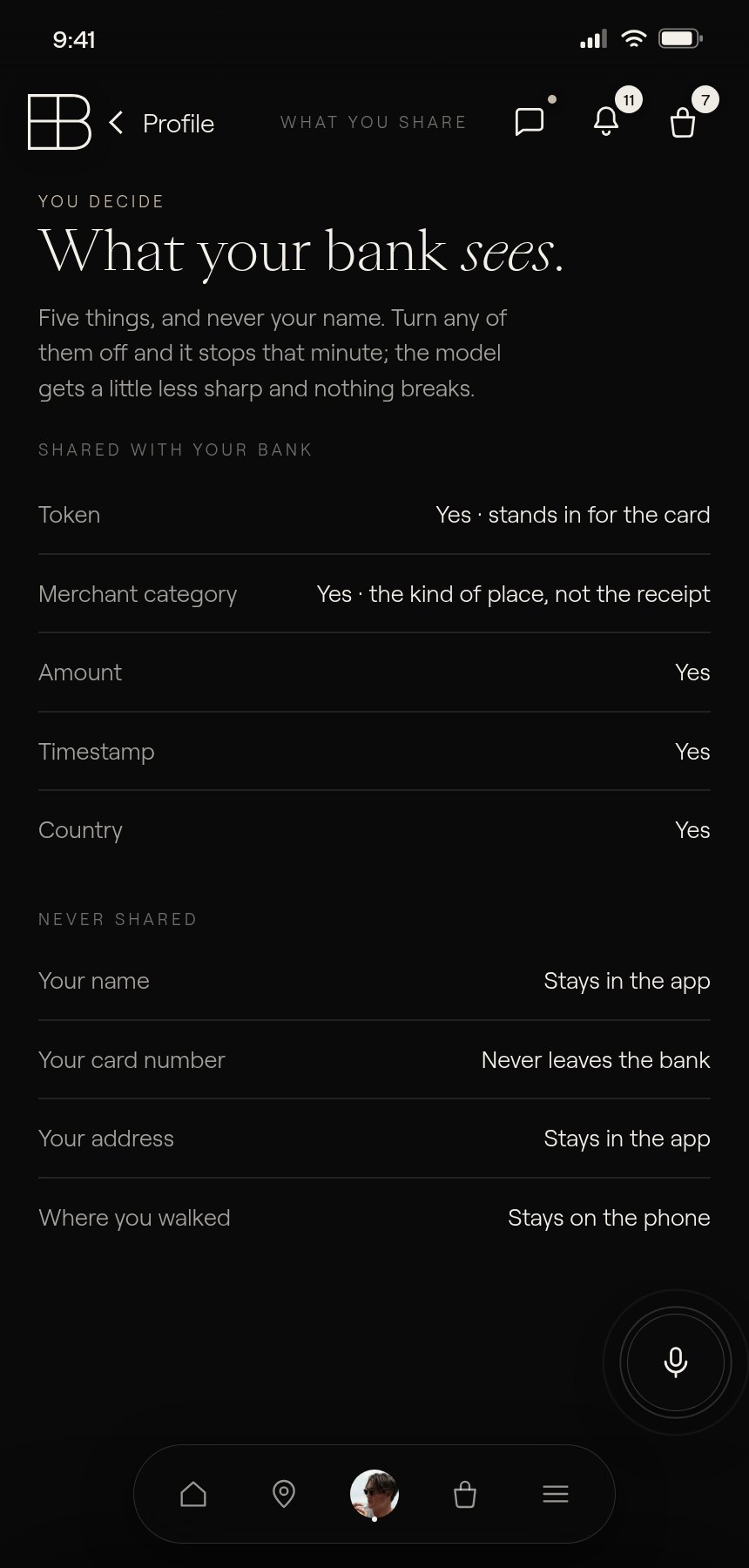Screen dimensions: 749x1568
Task: Toggle sharing of Amount
Action: [x=374, y=672]
